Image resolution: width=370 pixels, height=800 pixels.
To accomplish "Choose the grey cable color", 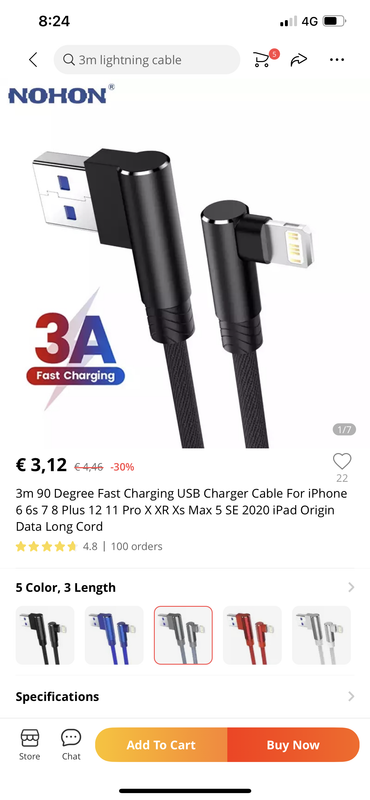I will [x=183, y=635].
